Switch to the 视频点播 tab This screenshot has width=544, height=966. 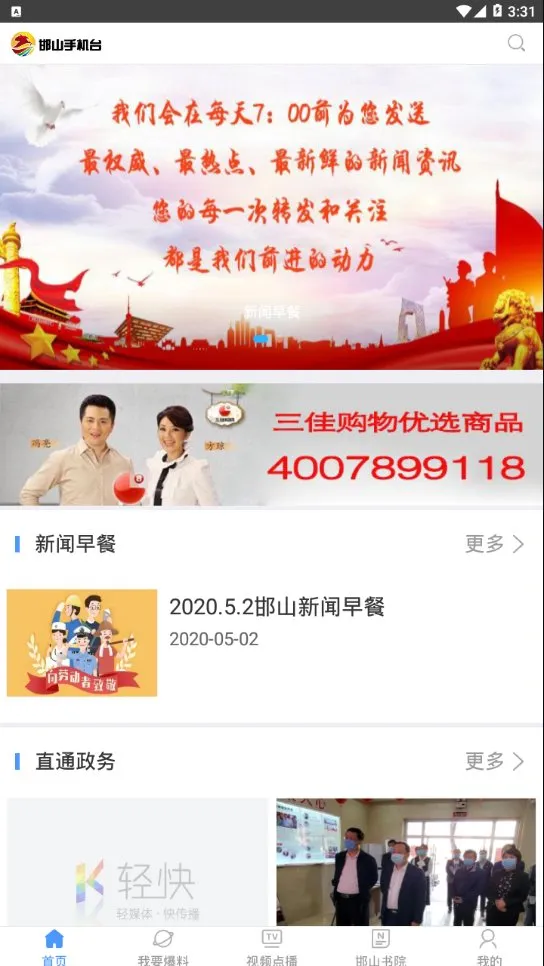tap(272, 947)
